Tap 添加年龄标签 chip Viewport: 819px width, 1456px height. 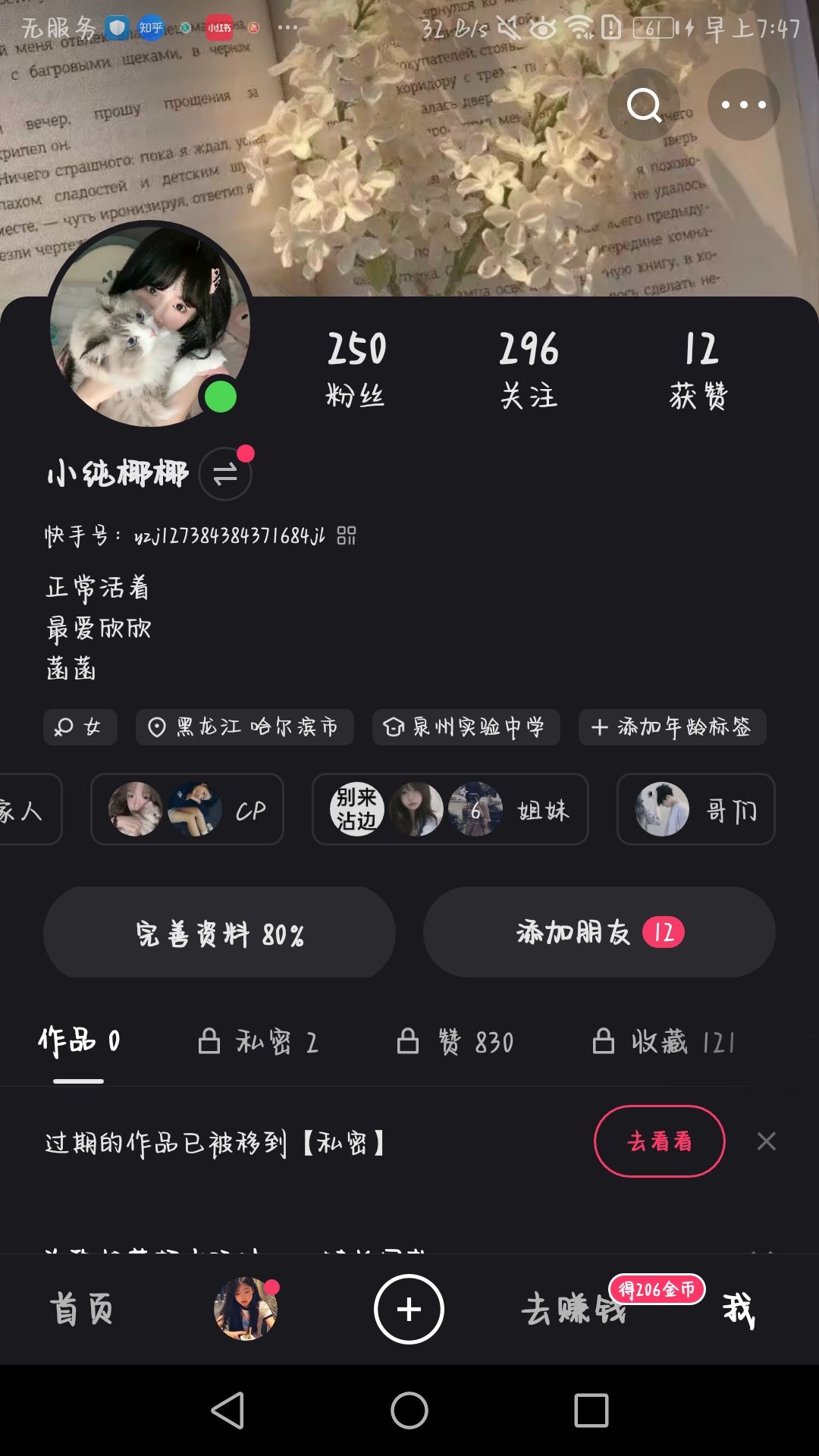672,727
